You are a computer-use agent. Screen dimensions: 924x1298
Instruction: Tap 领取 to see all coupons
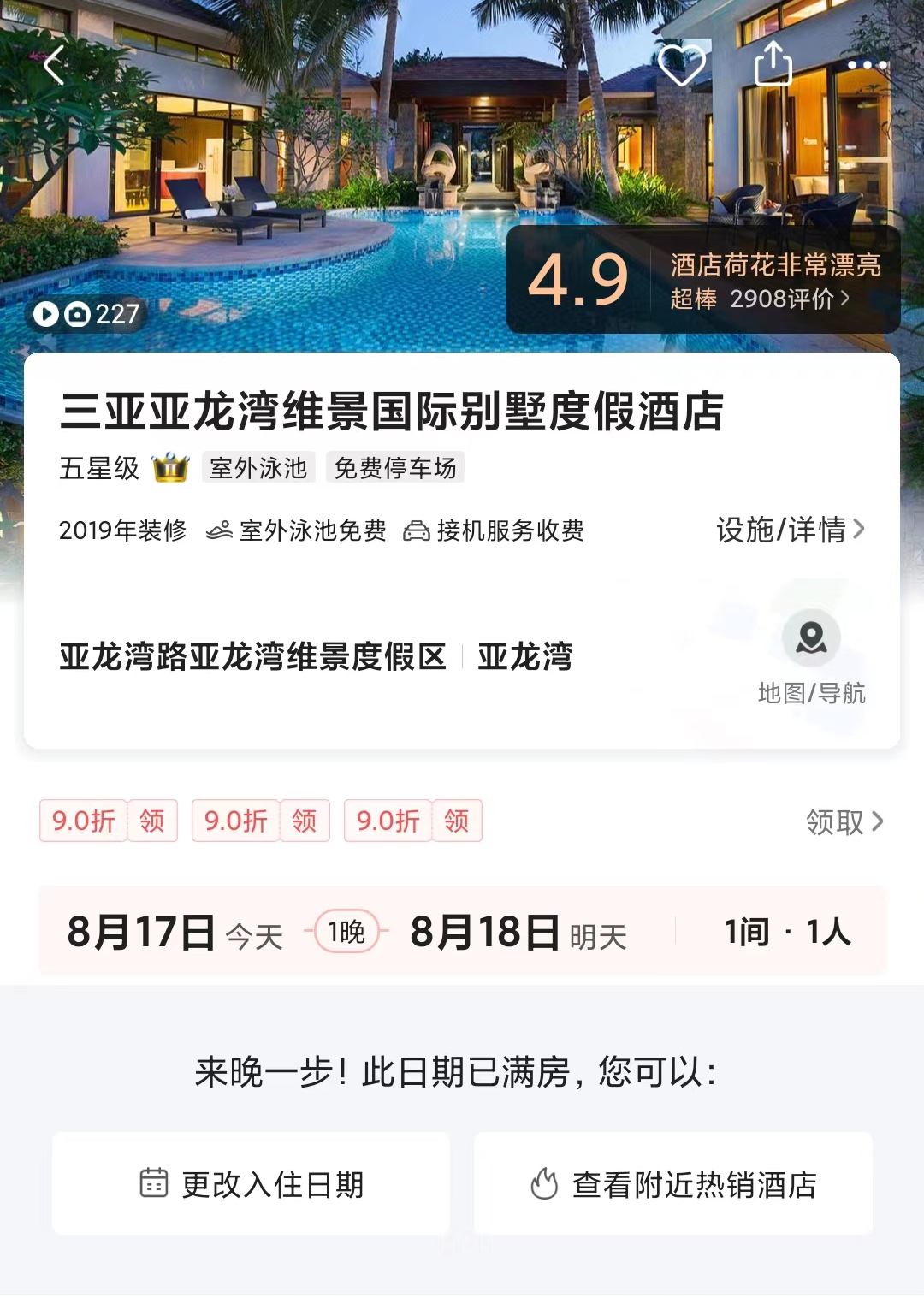pyautogui.click(x=844, y=822)
